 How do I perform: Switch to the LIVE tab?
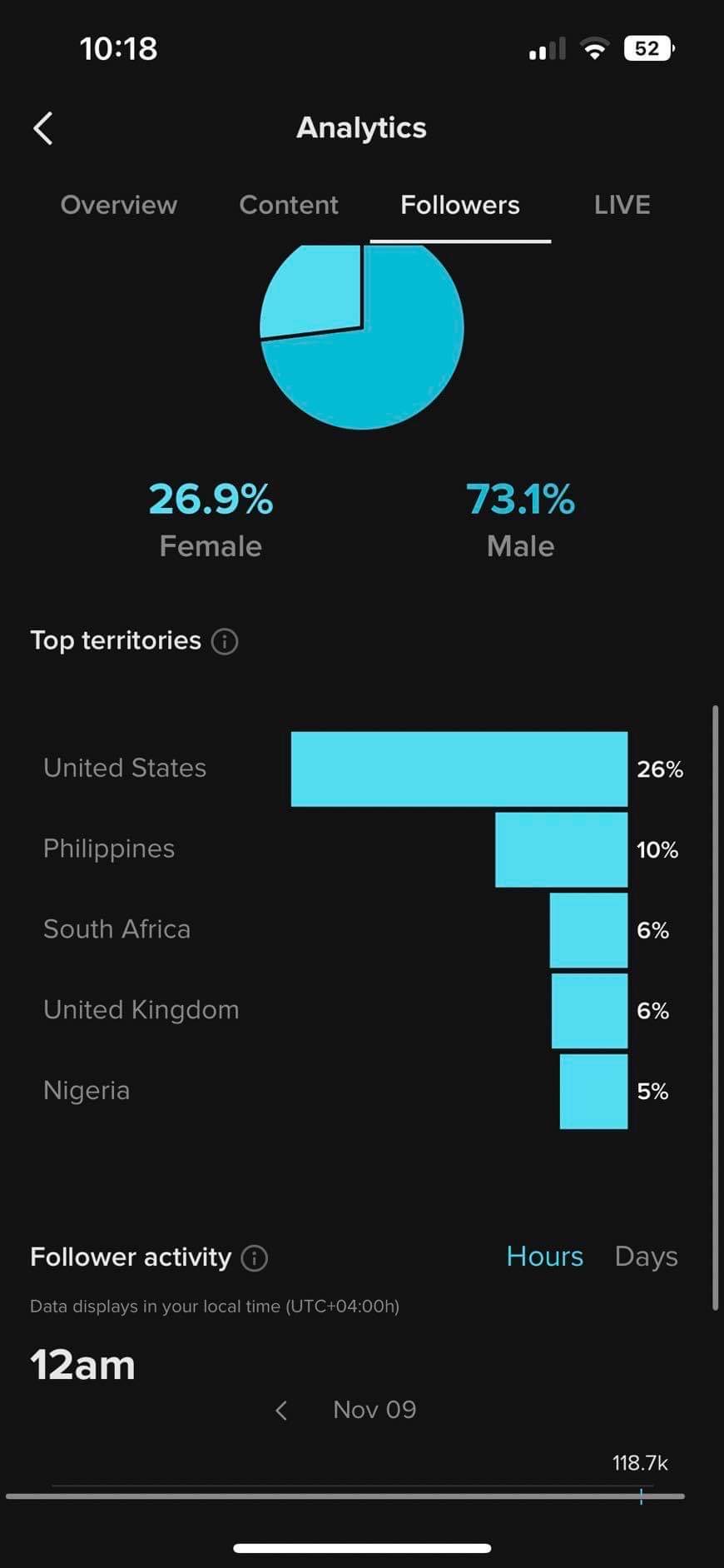[x=622, y=205]
